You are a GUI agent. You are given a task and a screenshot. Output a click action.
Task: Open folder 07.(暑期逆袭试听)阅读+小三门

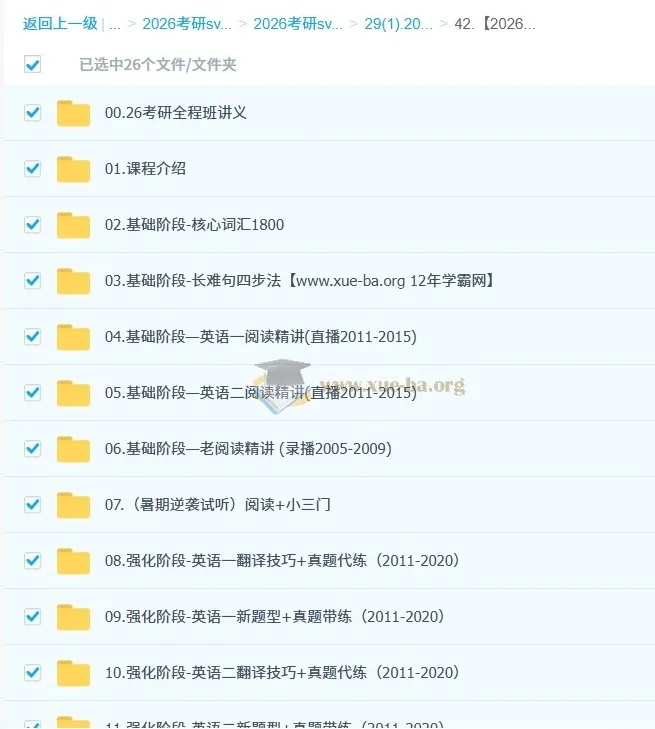coord(217,505)
